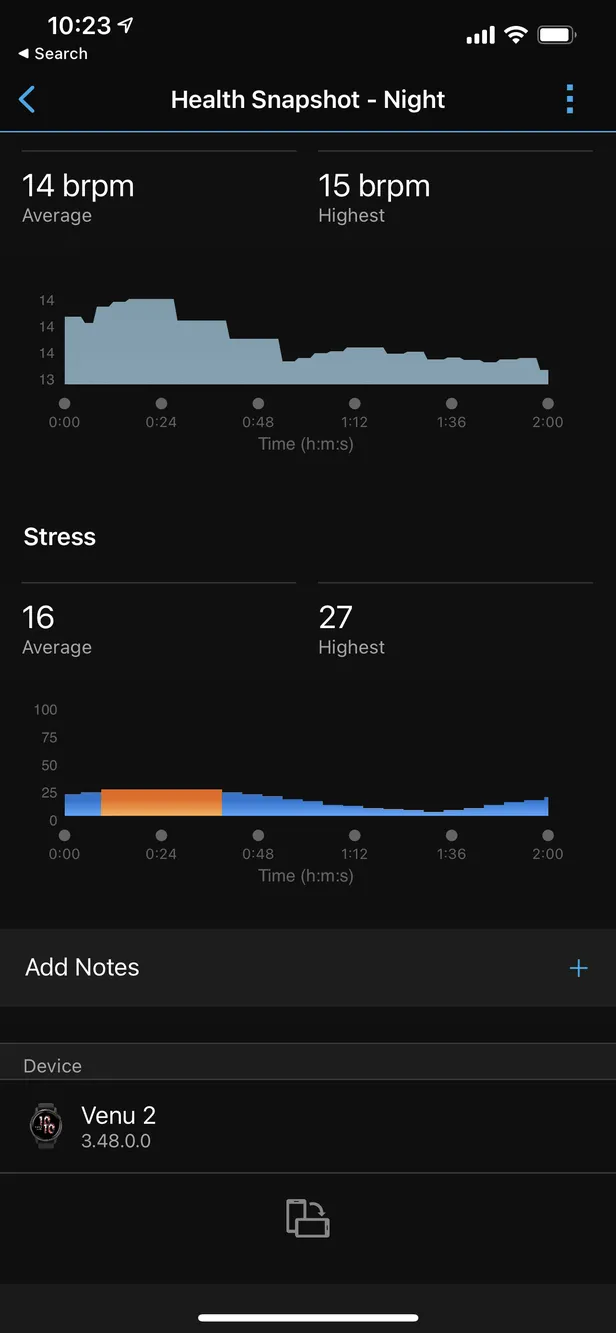Add notes to this snapshot
The width and height of the screenshot is (616, 1333).
(578, 968)
